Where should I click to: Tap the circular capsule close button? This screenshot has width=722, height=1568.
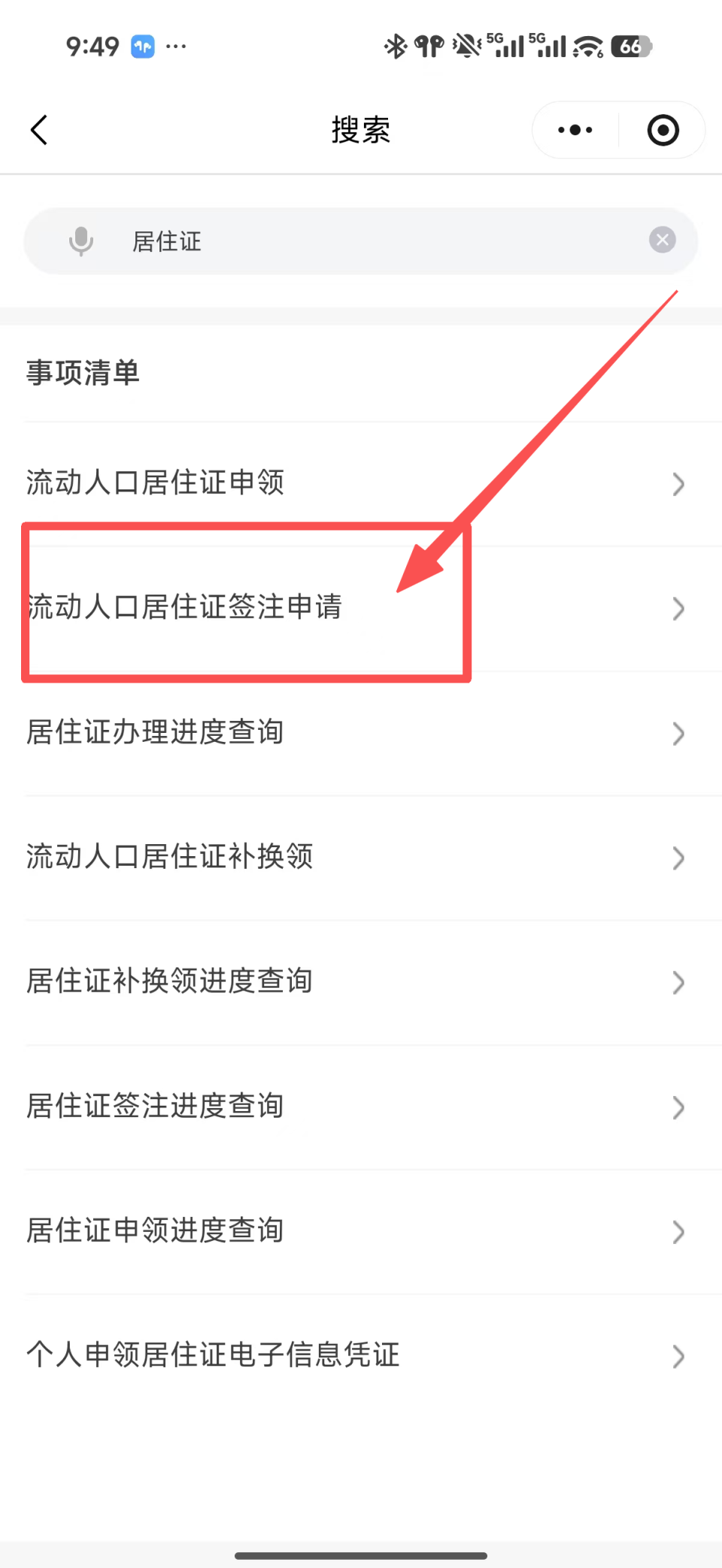point(662,129)
